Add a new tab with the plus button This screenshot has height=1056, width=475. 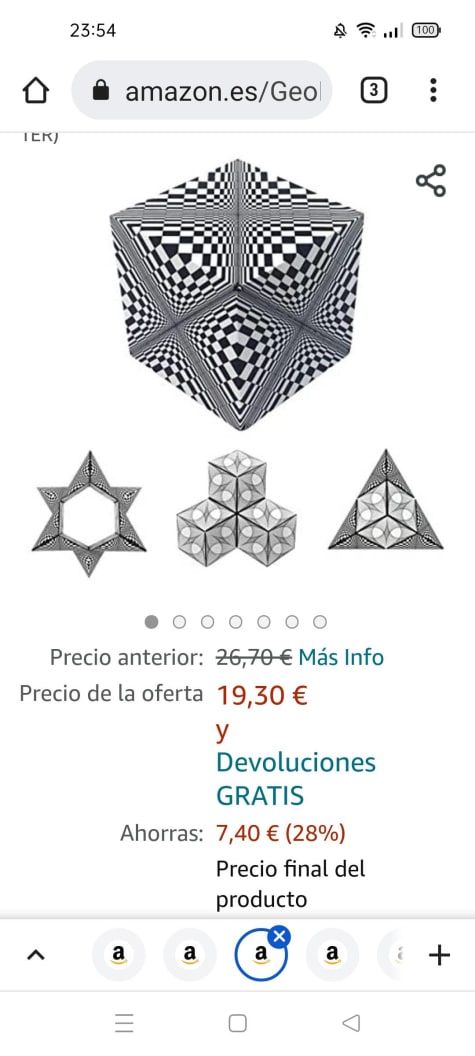(x=439, y=955)
